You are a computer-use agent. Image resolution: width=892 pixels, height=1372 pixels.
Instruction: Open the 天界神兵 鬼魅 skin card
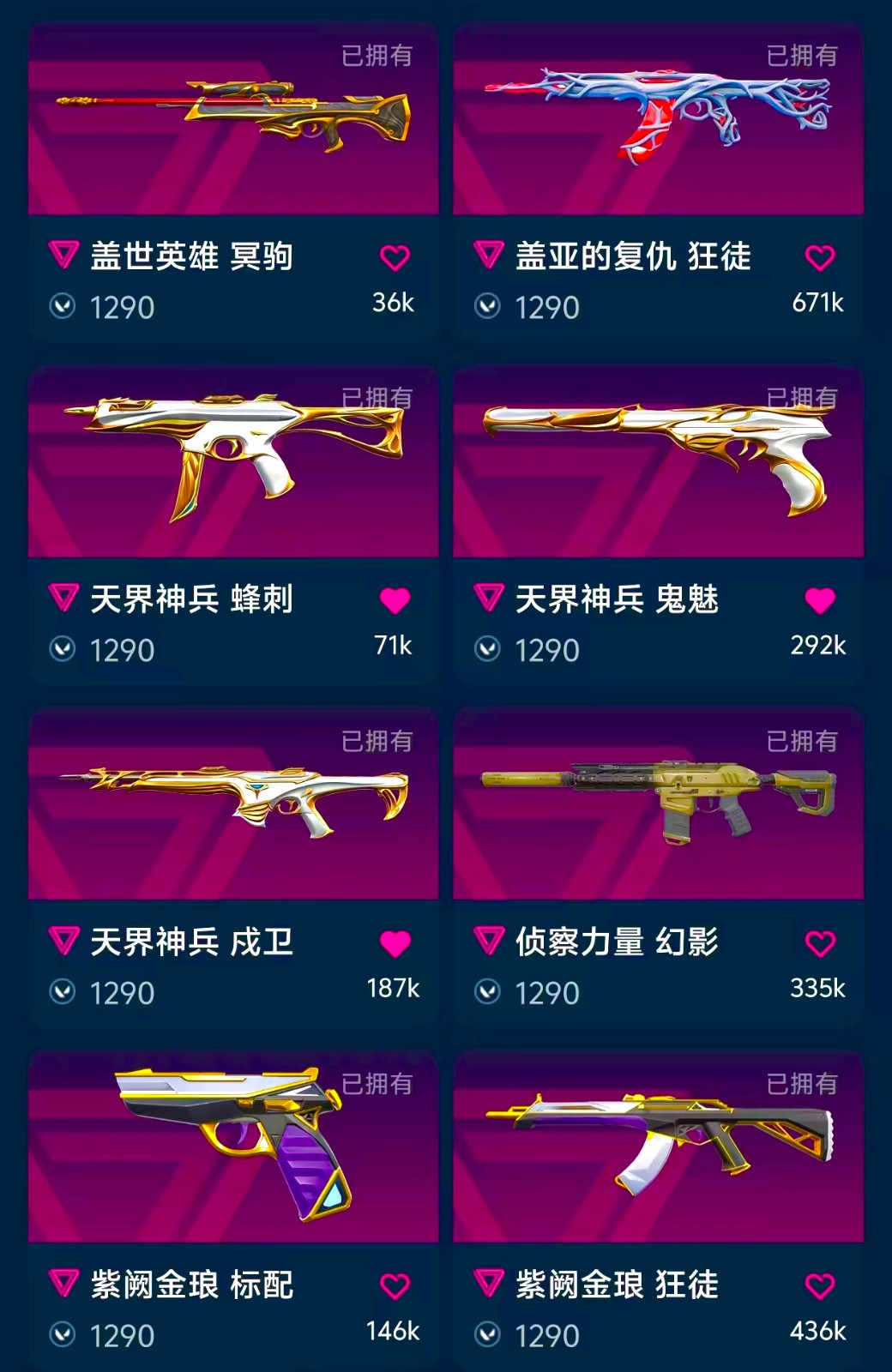click(x=658, y=463)
